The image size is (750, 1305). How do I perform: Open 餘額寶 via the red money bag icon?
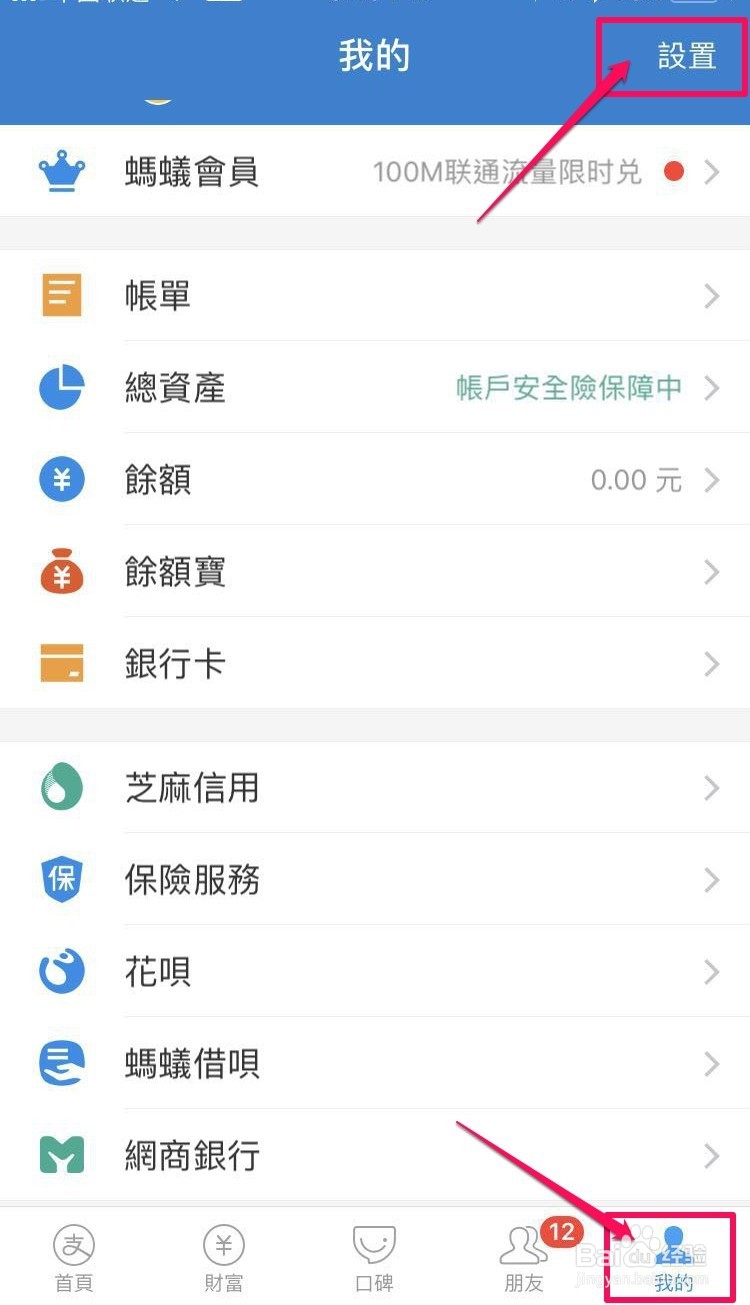pyautogui.click(x=62, y=571)
